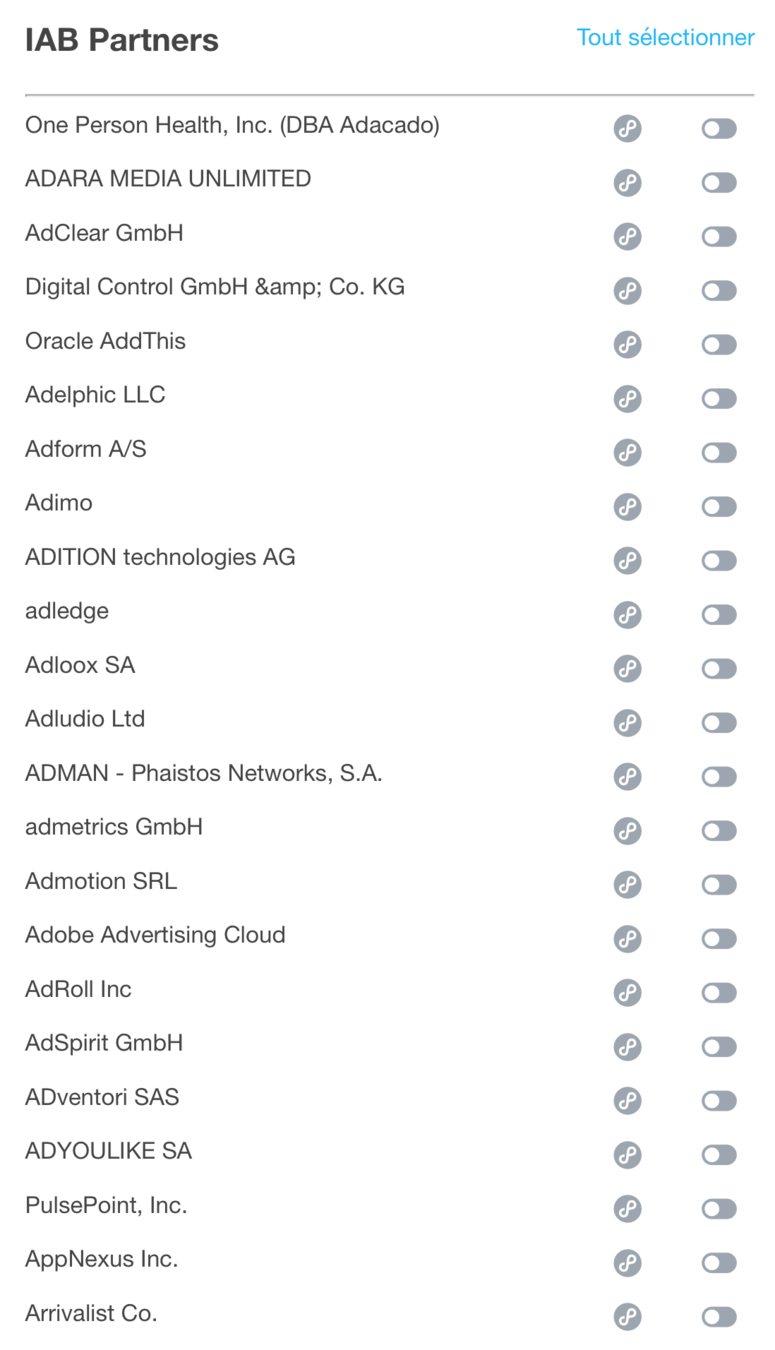Open the AdRoll Inc link icon
775x1350 pixels.
click(627, 993)
